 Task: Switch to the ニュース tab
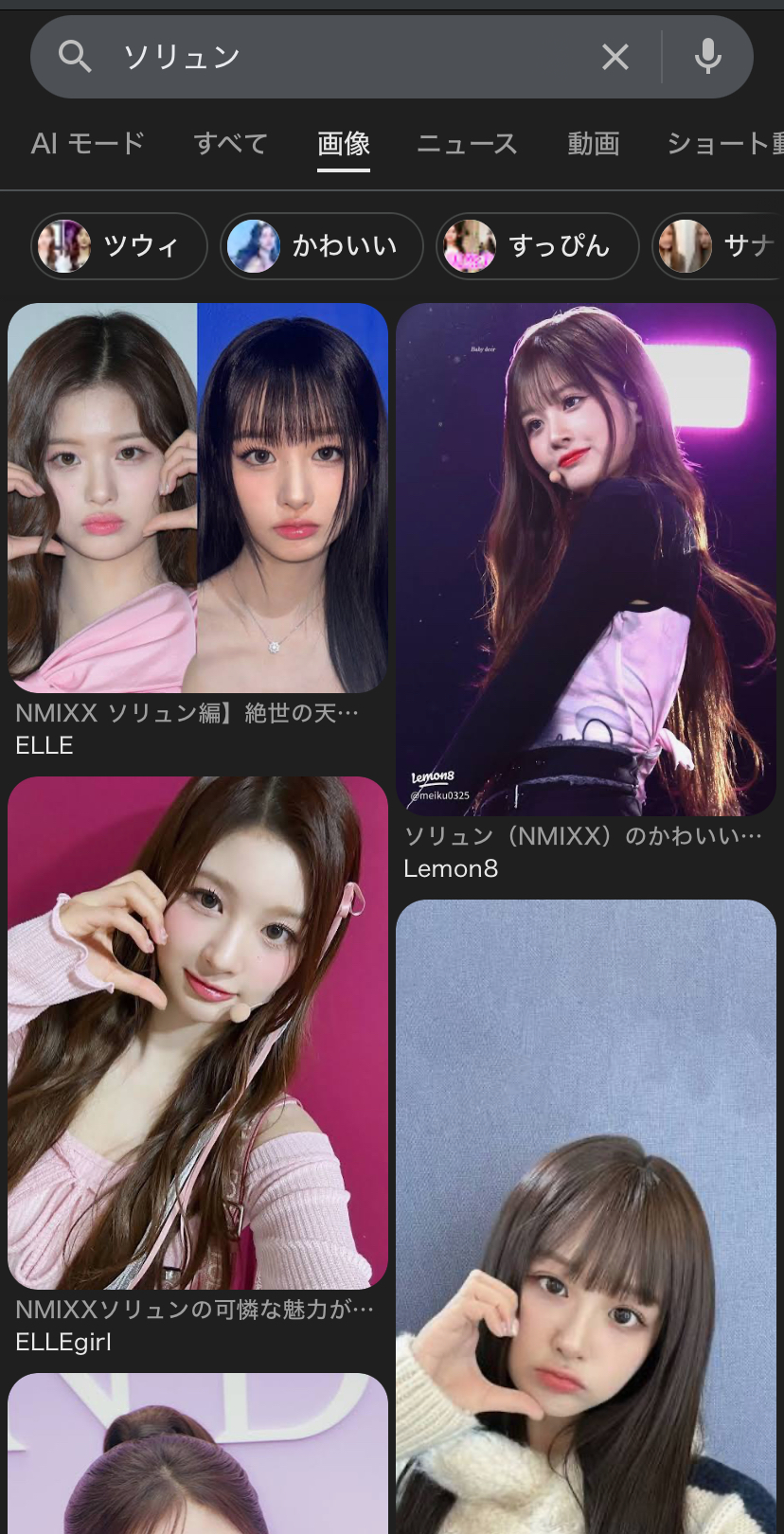(467, 144)
